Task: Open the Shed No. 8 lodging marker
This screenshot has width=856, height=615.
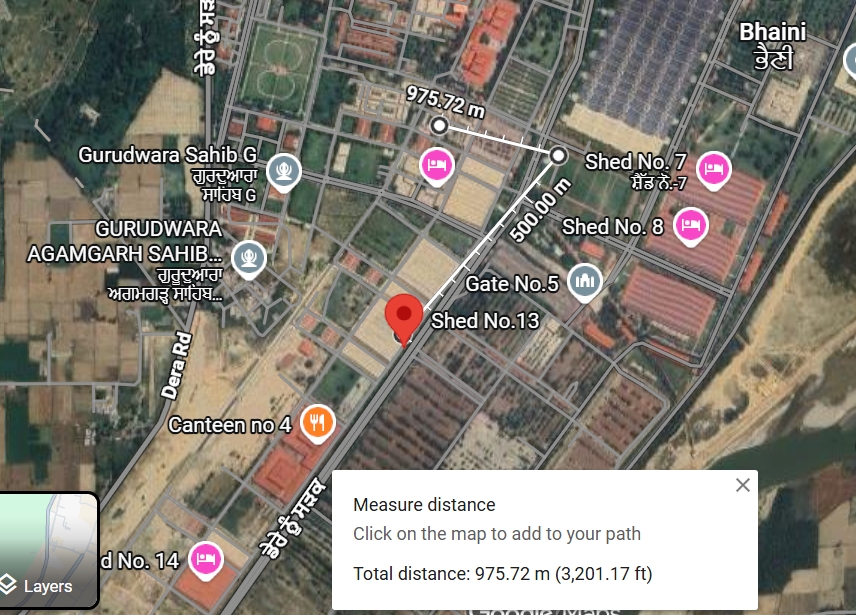Action: pos(689,225)
